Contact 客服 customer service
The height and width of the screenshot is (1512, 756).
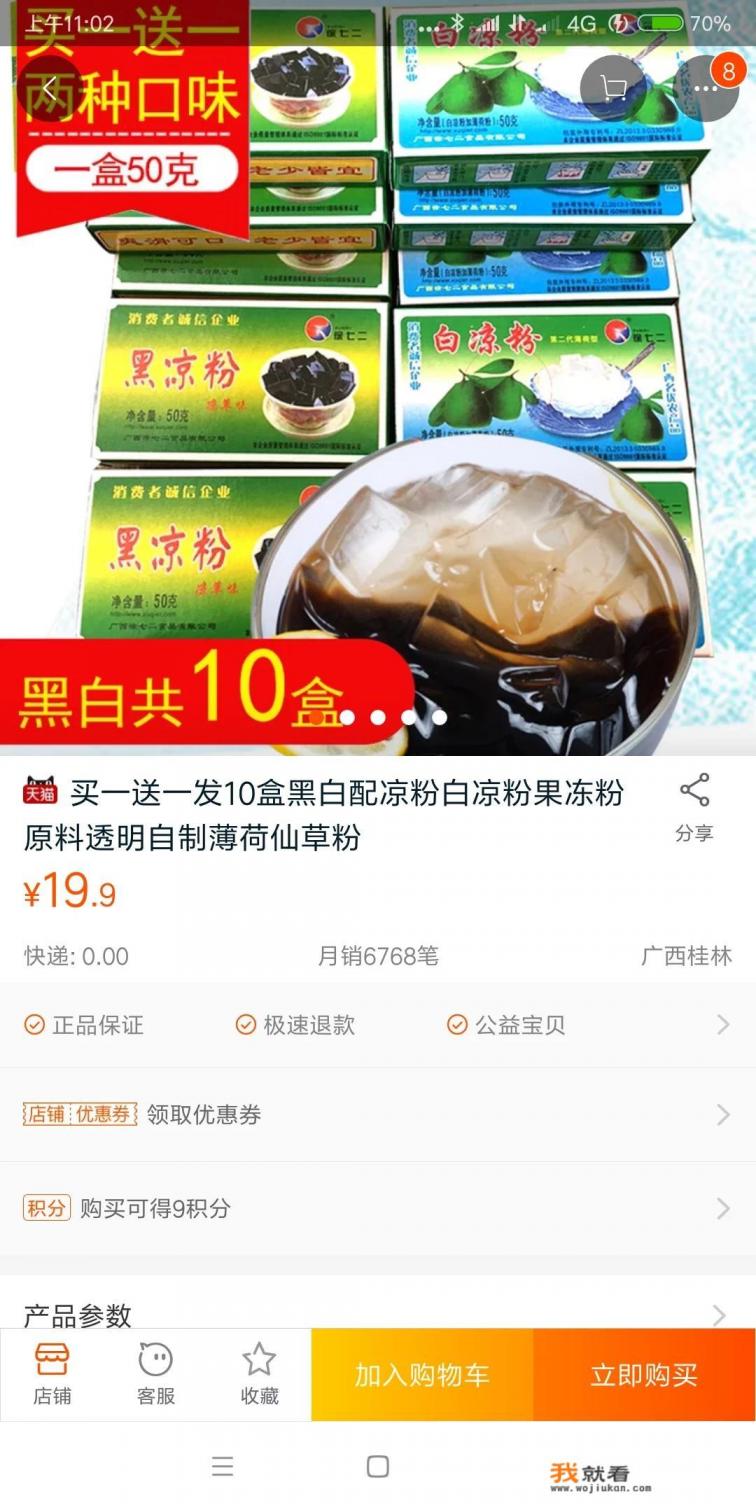coord(156,1375)
